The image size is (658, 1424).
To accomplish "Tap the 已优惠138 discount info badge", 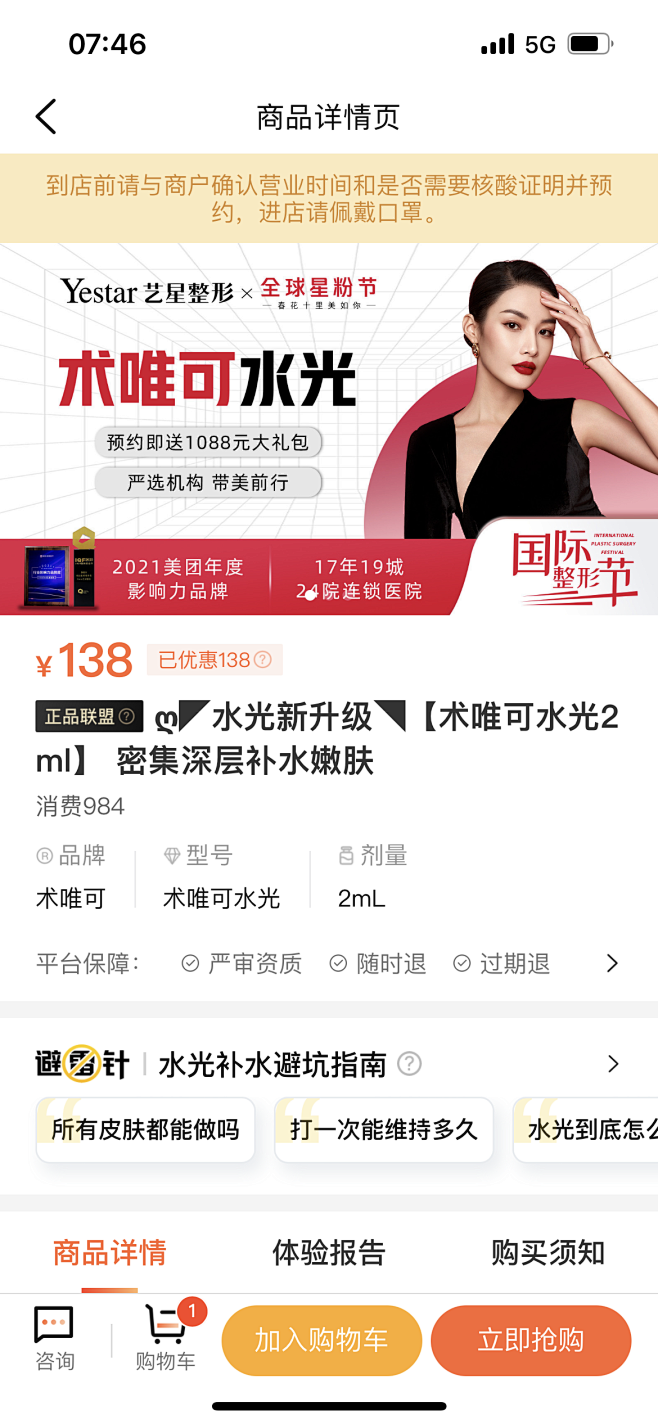I will [214, 660].
